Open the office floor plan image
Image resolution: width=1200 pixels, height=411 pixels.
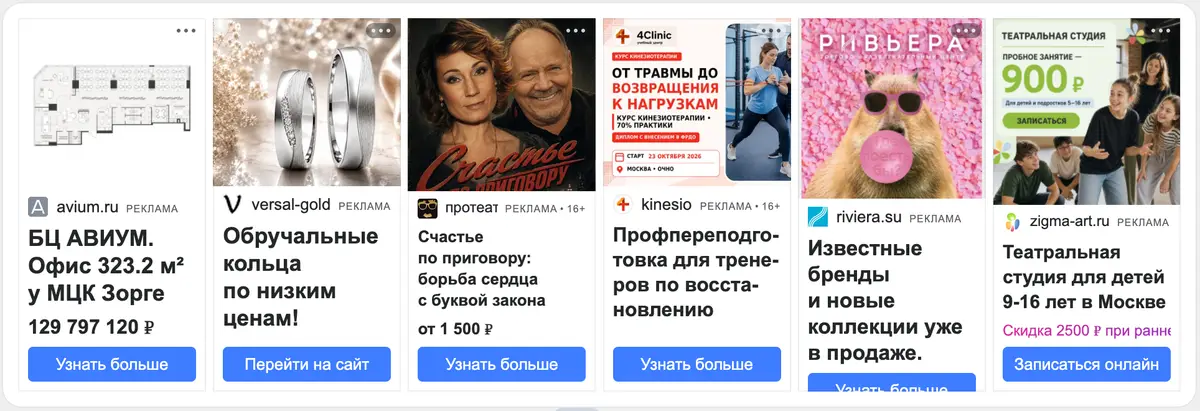pyautogui.click(x=112, y=104)
